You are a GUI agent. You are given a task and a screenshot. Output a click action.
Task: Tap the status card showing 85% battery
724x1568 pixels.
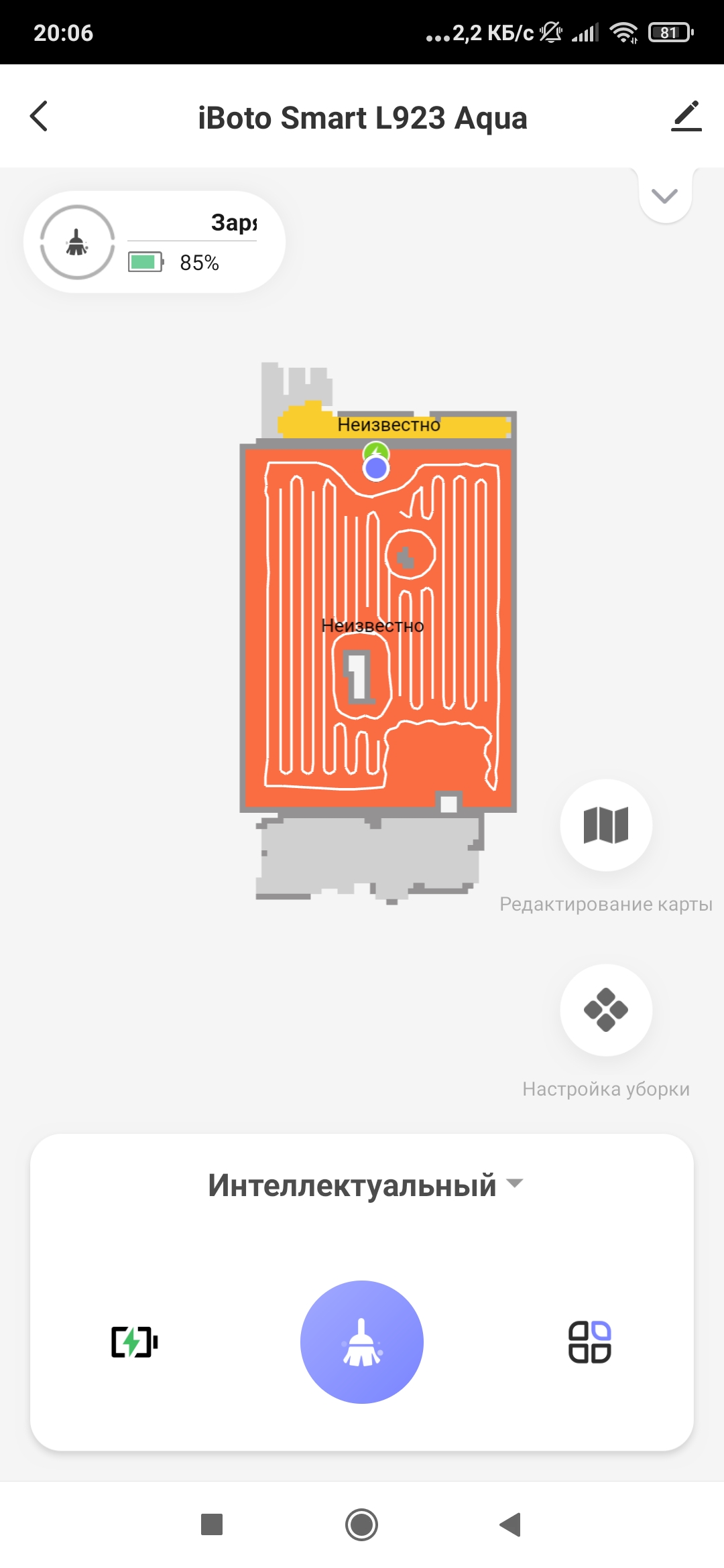coord(154,243)
